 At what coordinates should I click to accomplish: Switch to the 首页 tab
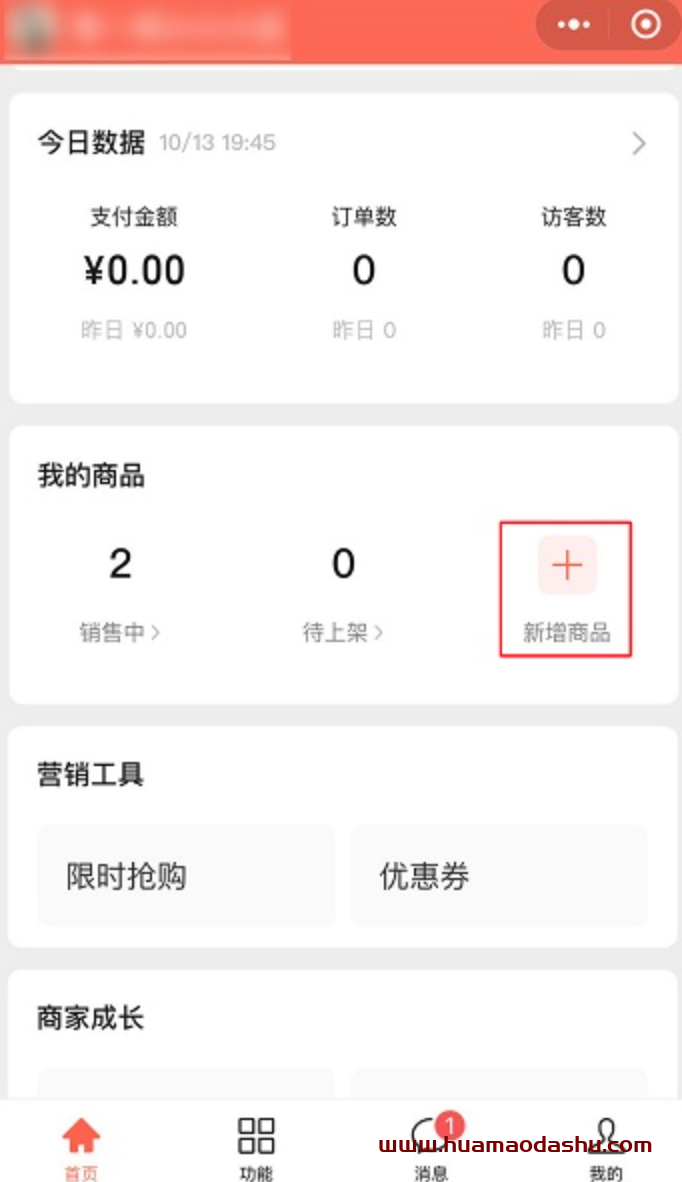pos(81,1148)
